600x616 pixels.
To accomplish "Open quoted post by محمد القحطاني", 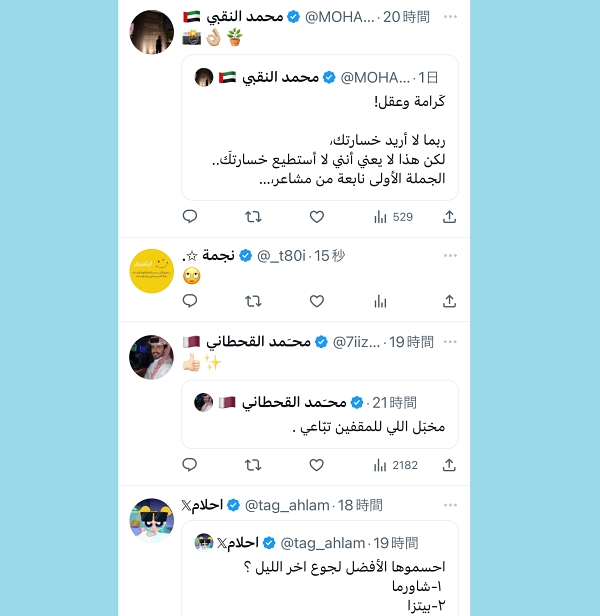I will pos(320,415).
